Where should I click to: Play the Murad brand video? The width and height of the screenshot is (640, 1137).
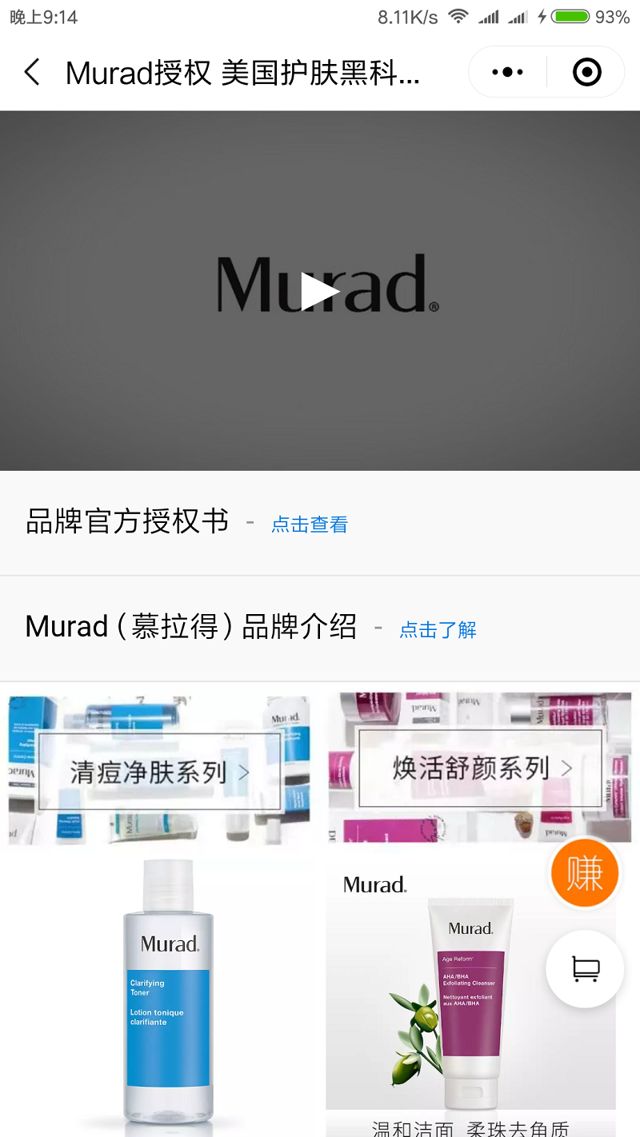coord(320,291)
